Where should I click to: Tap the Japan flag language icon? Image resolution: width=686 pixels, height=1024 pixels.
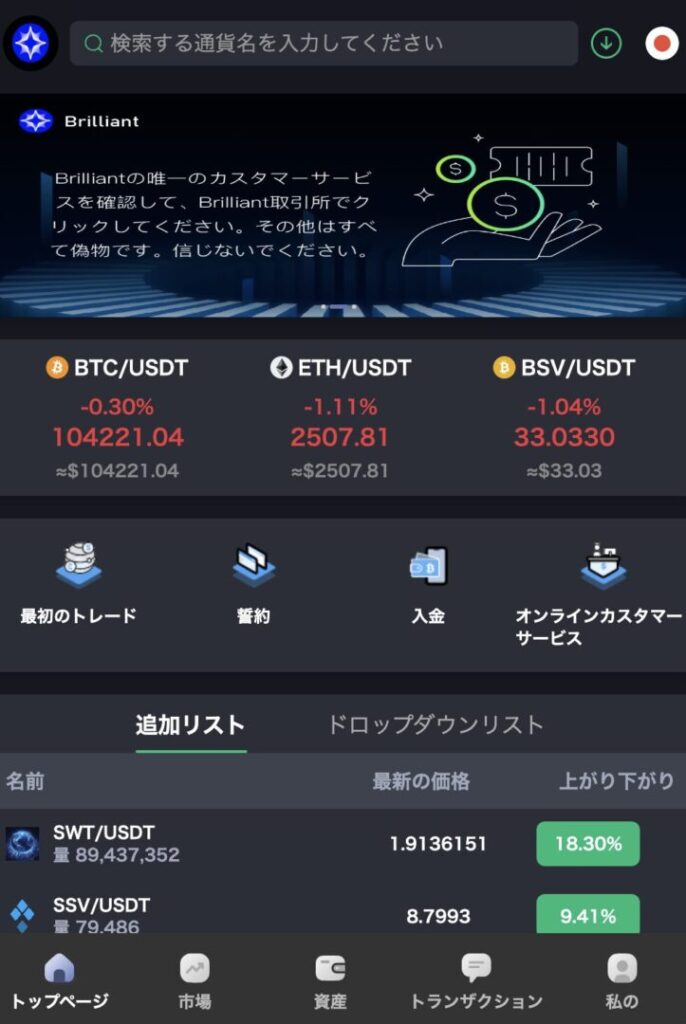661,44
